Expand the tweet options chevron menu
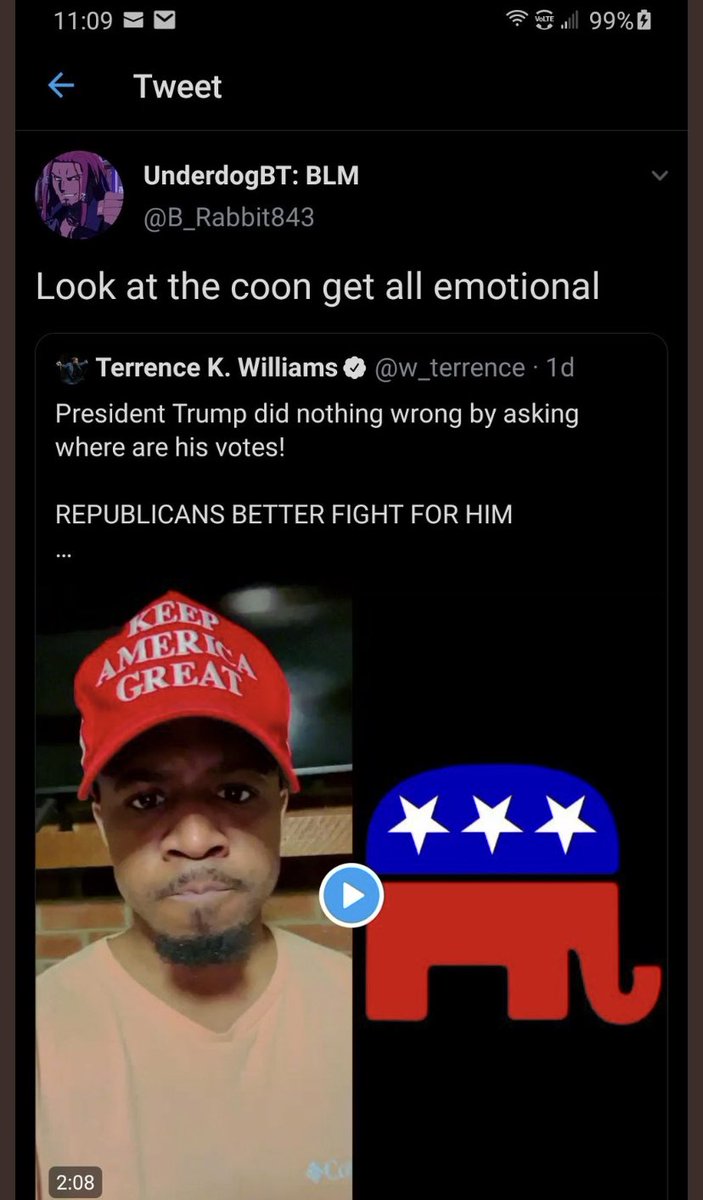The width and height of the screenshot is (703, 1200). point(659,176)
